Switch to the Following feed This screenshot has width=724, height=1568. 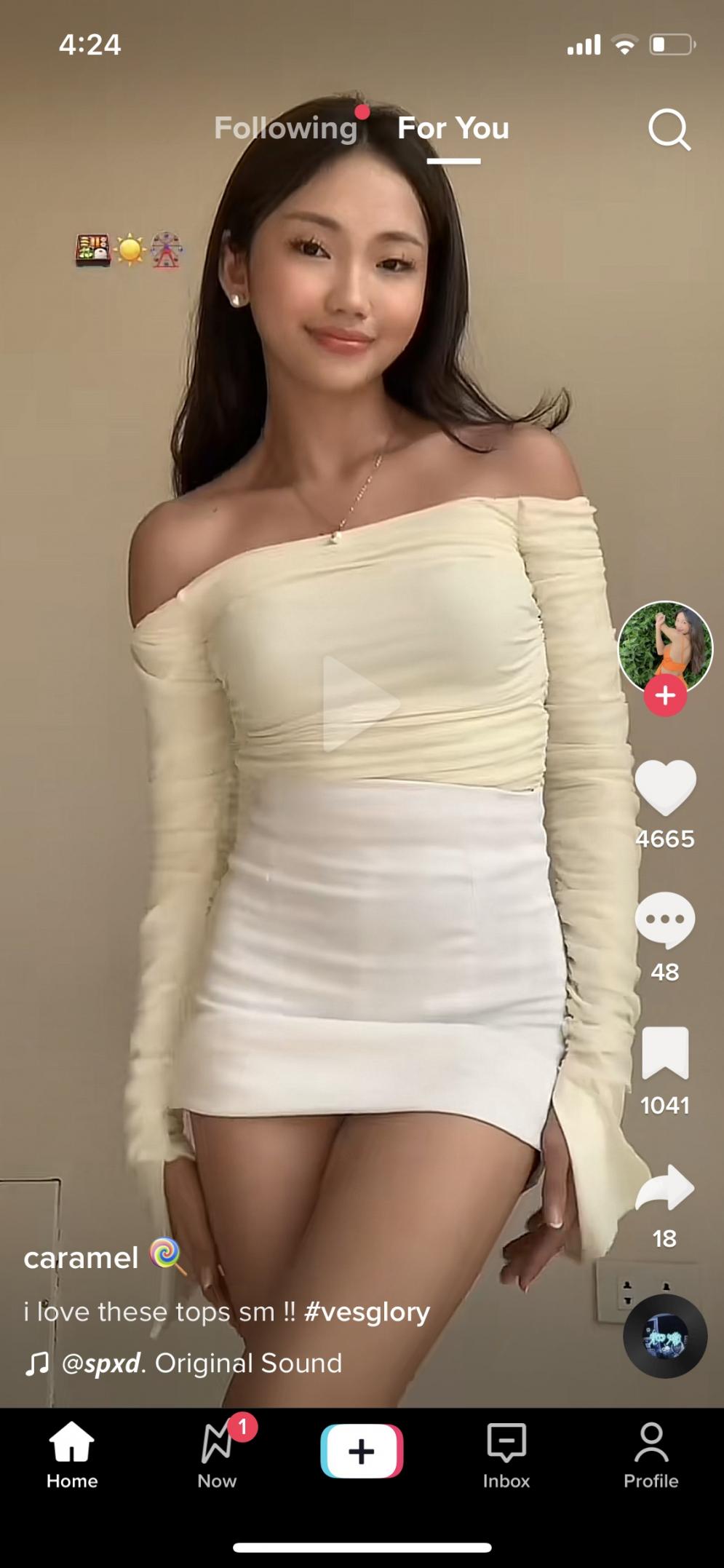[x=286, y=128]
